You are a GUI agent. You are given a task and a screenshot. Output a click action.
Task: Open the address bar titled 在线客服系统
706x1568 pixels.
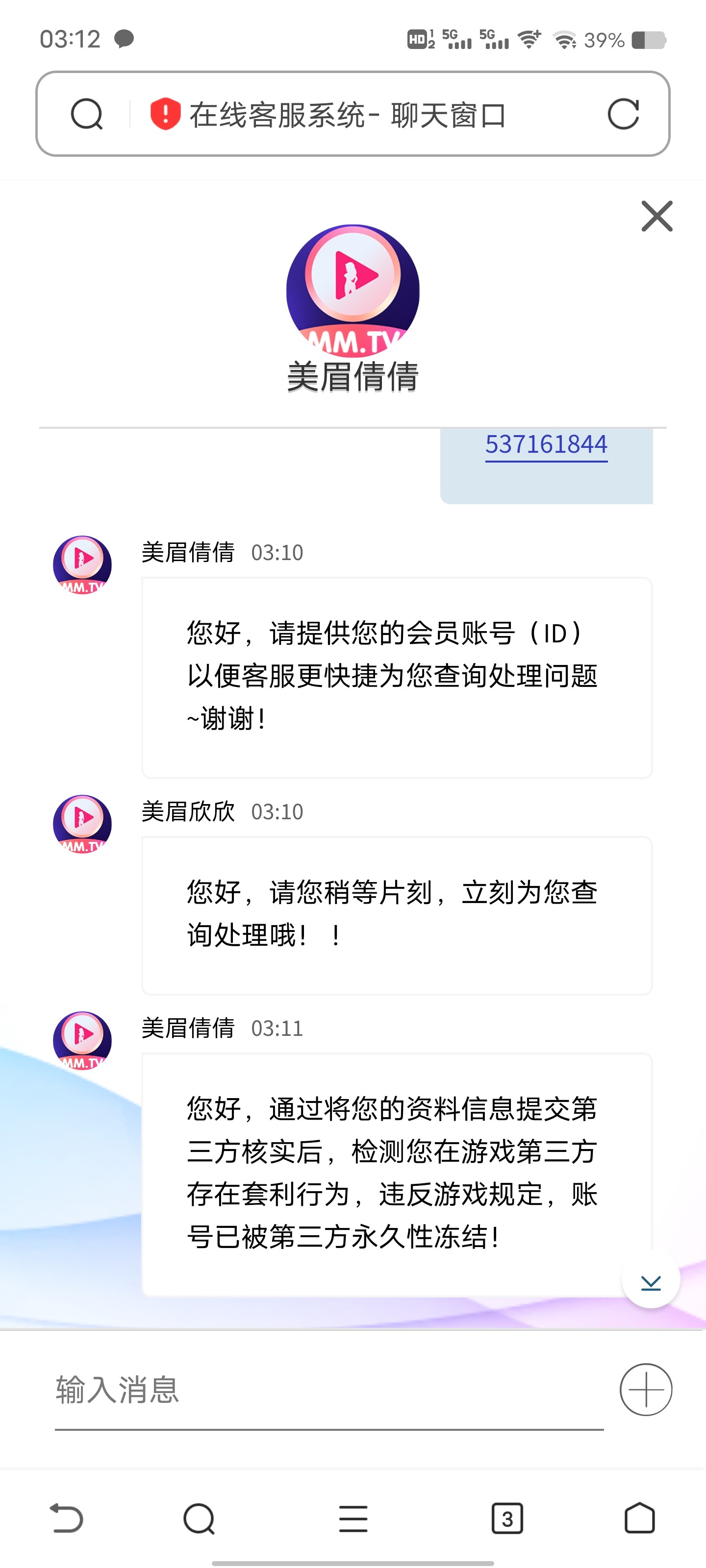click(x=347, y=115)
